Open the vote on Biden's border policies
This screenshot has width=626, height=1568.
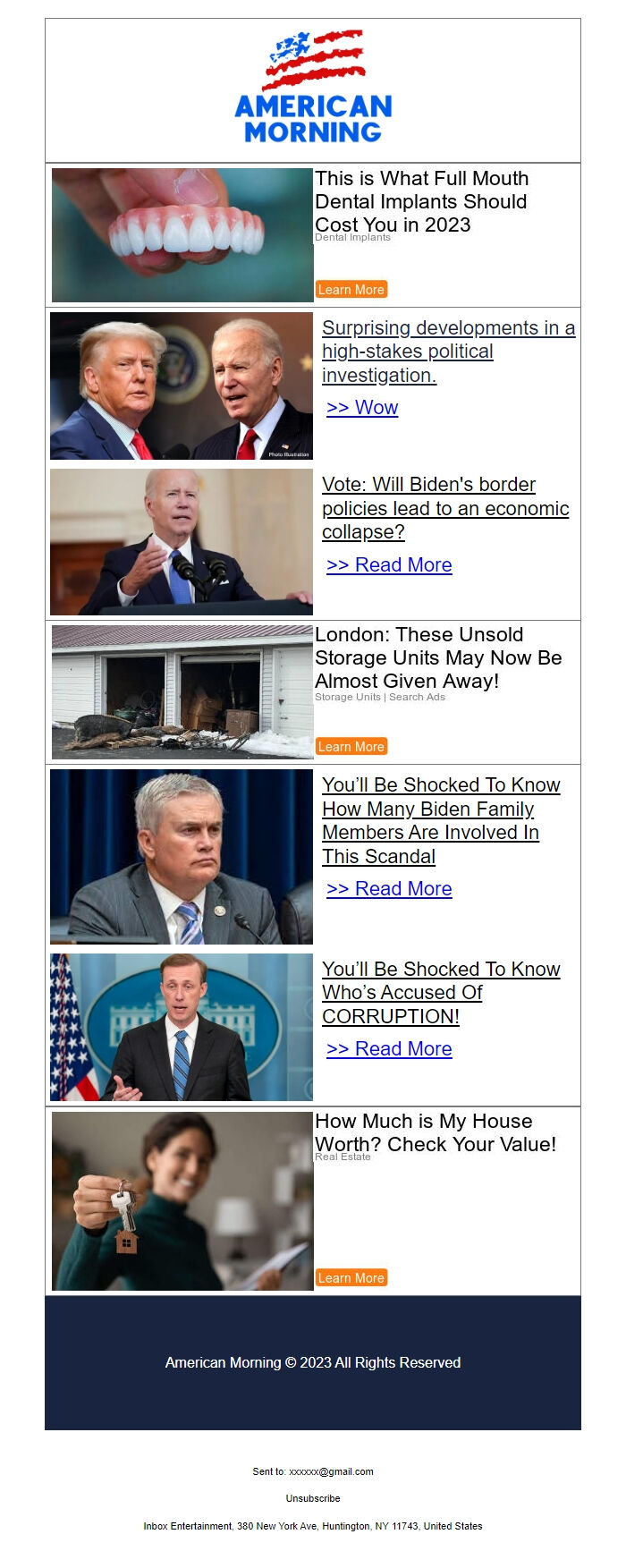point(444,508)
